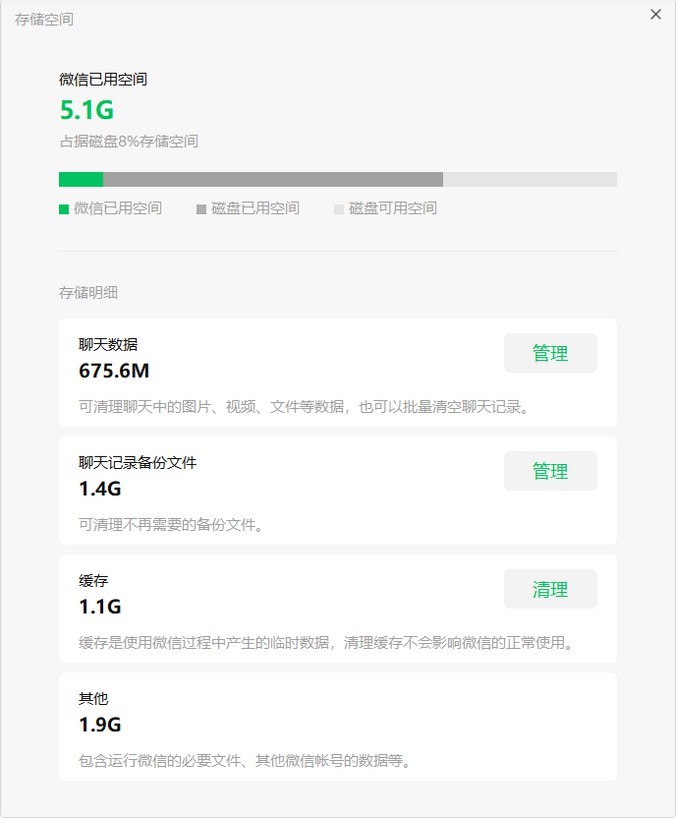Manage 聊天记录备份文件 backups
676x818 pixels.
pyautogui.click(x=550, y=471)
